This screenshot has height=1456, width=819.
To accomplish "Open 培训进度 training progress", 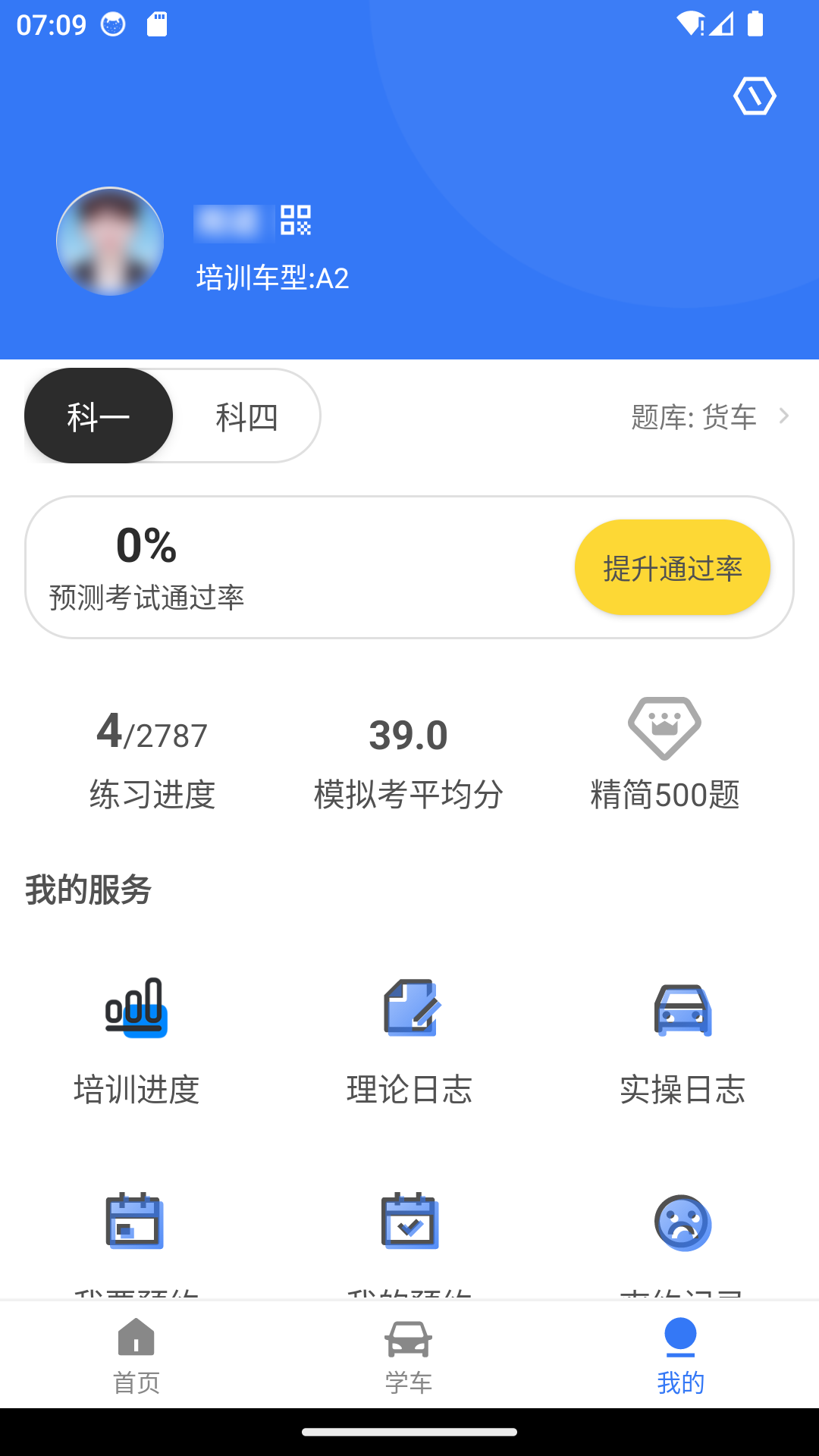I will 136,1040.
